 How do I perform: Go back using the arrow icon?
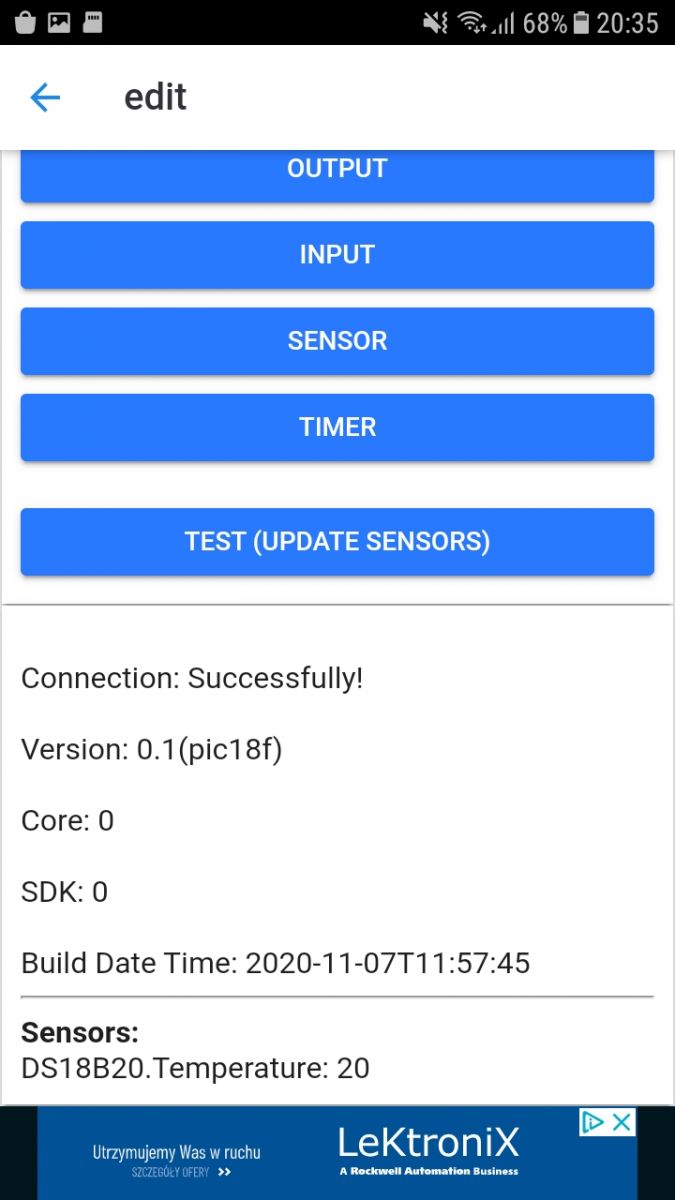[45, 97]
